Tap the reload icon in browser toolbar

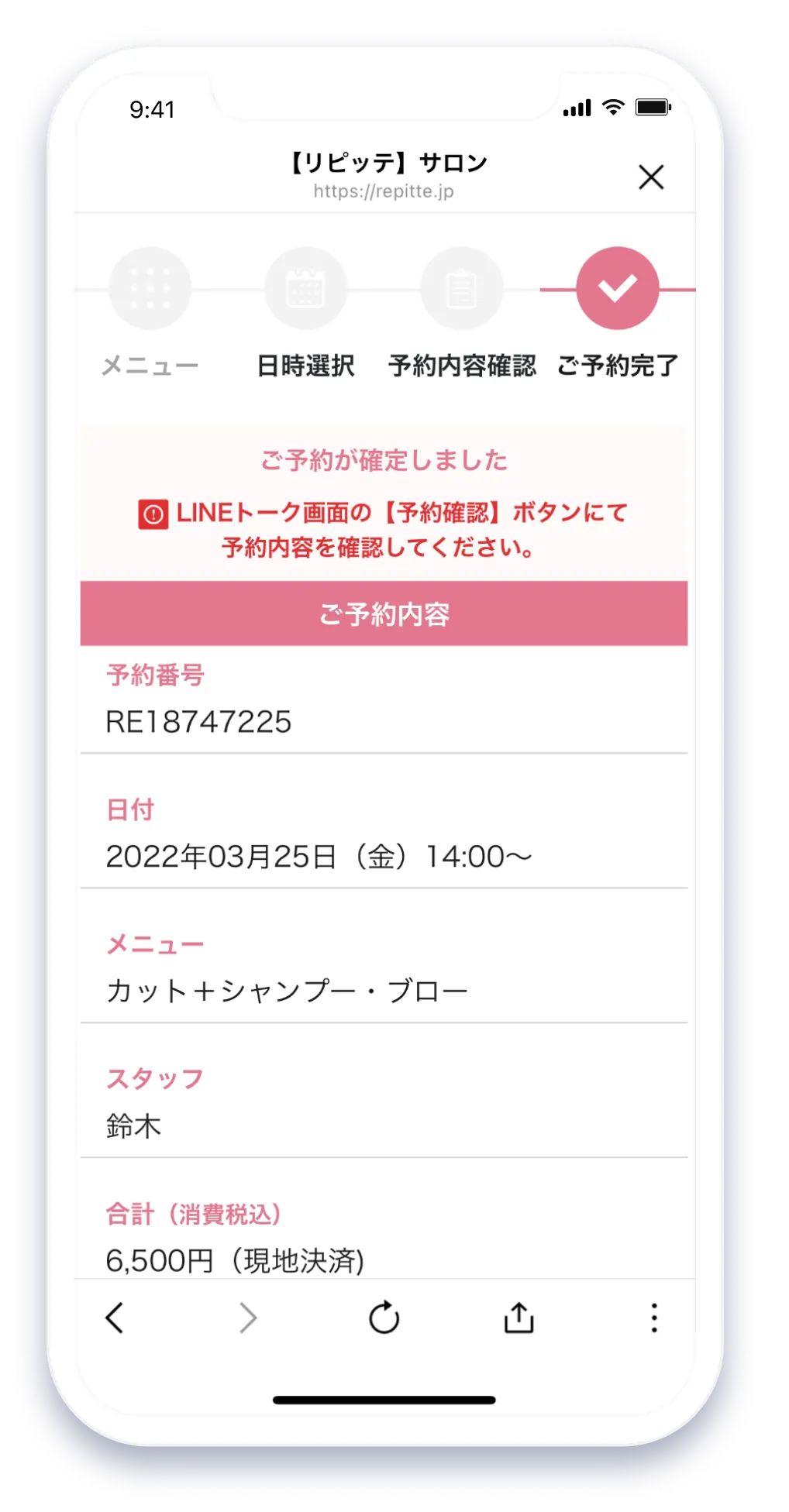tap(385, 1317)
